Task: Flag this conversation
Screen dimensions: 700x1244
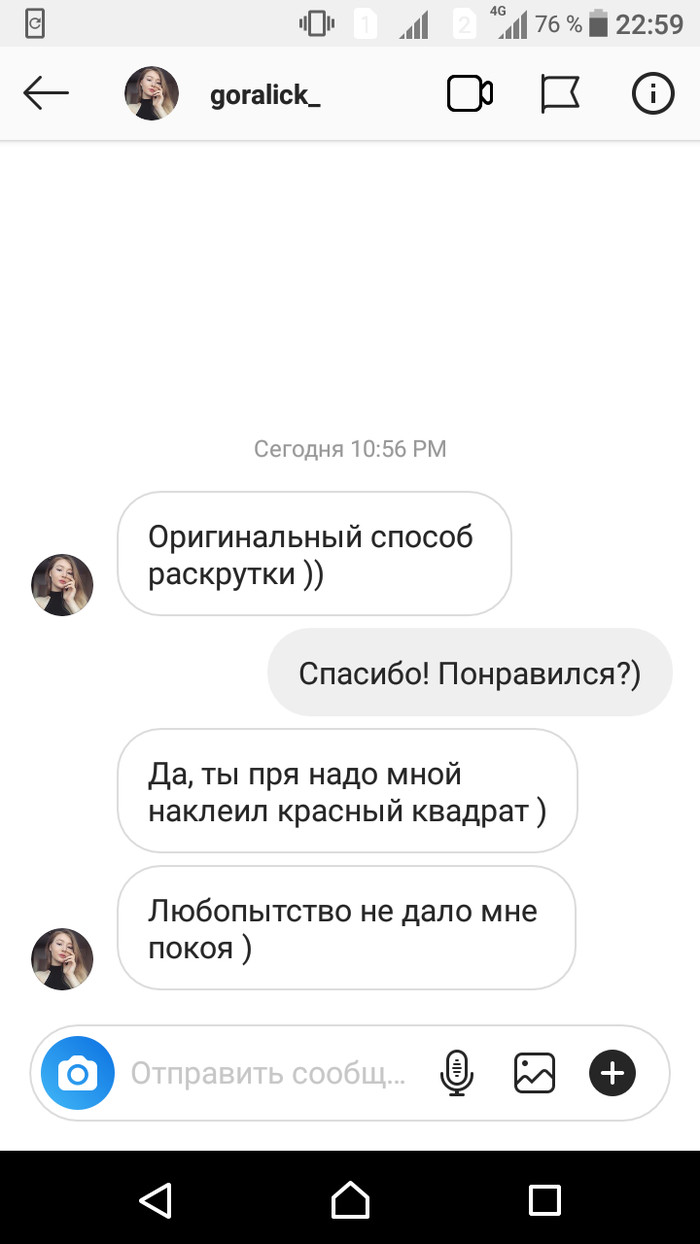Action: point(560,94)
